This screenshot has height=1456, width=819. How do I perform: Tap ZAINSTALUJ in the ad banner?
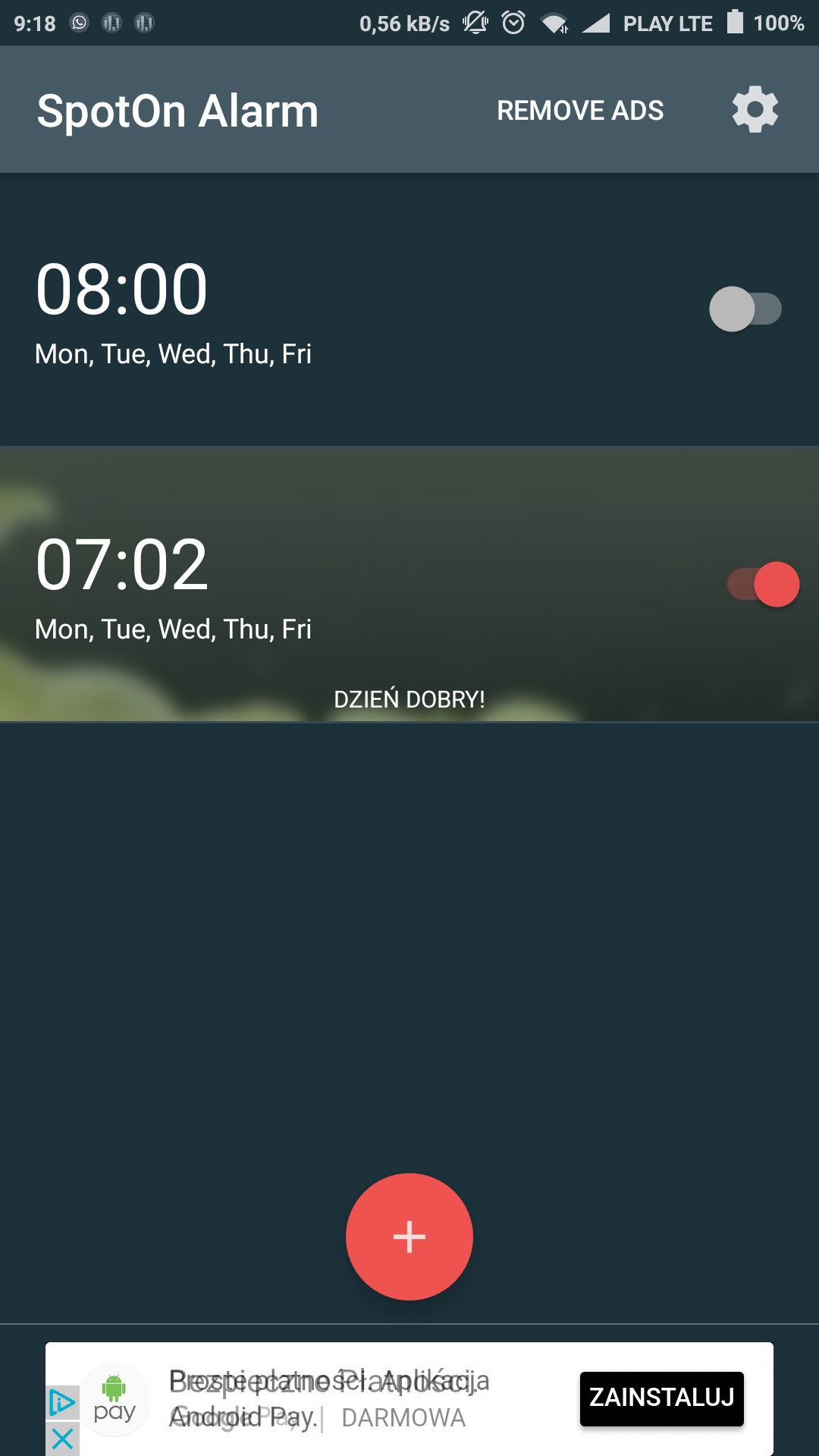[x=662, y=1398]
